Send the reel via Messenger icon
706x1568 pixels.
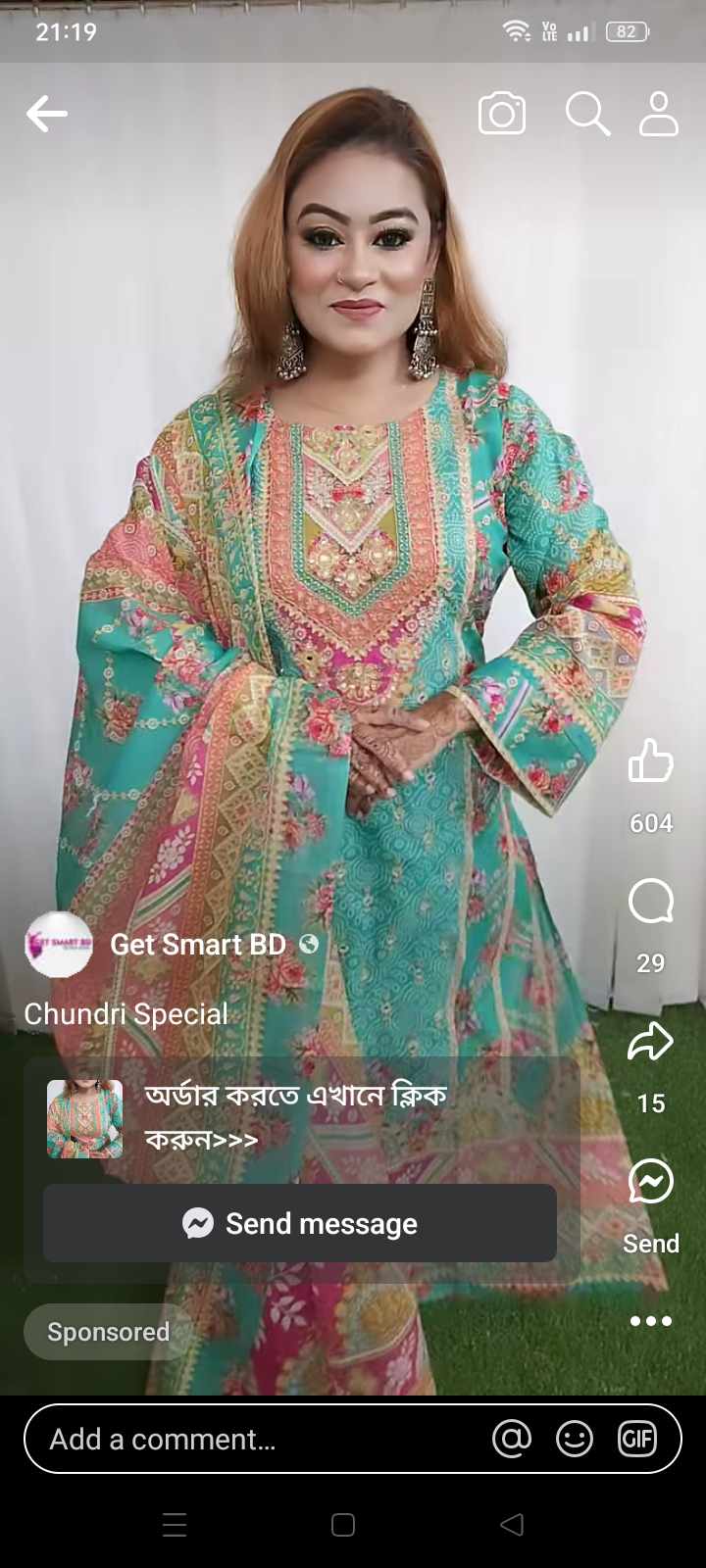pyautogui.click(x=651, y=1182)
